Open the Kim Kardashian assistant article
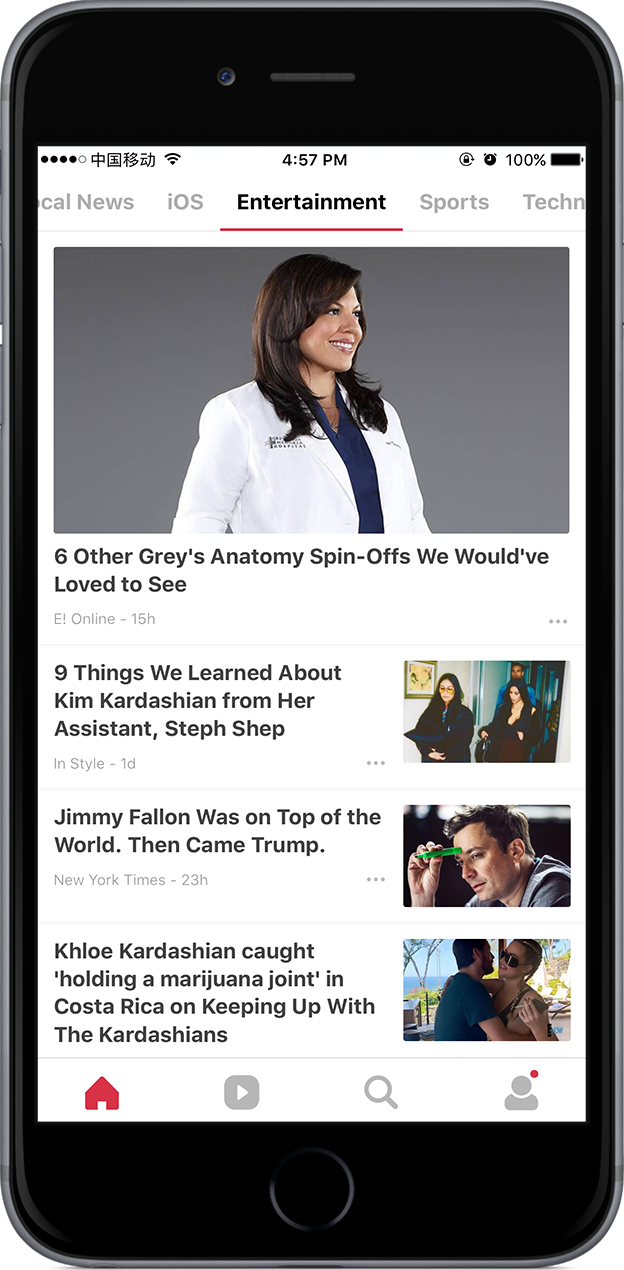The width and height of the screenshot is (624, 1270). point(198,701)
